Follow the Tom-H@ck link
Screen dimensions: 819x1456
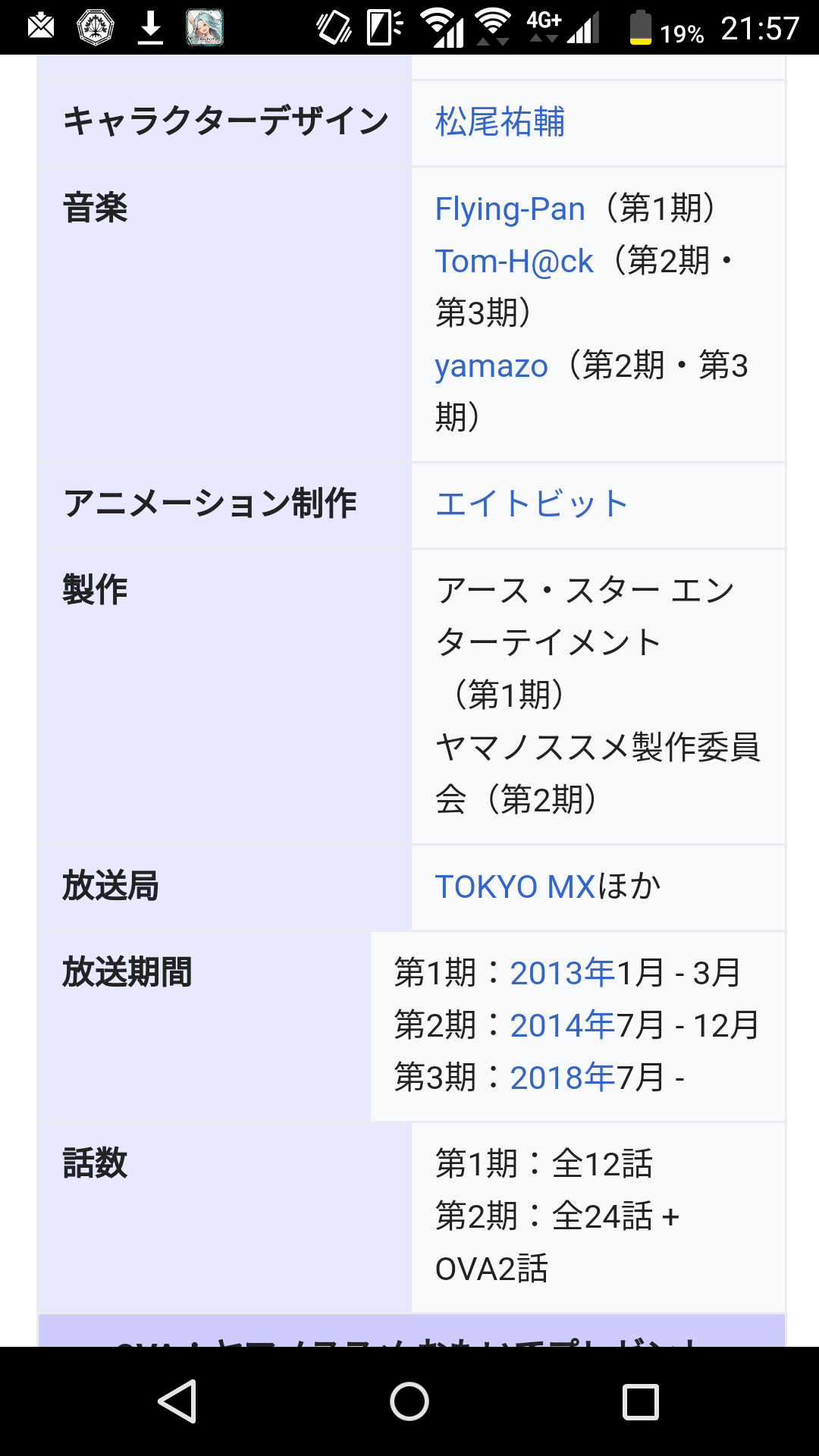click(513, 261)
